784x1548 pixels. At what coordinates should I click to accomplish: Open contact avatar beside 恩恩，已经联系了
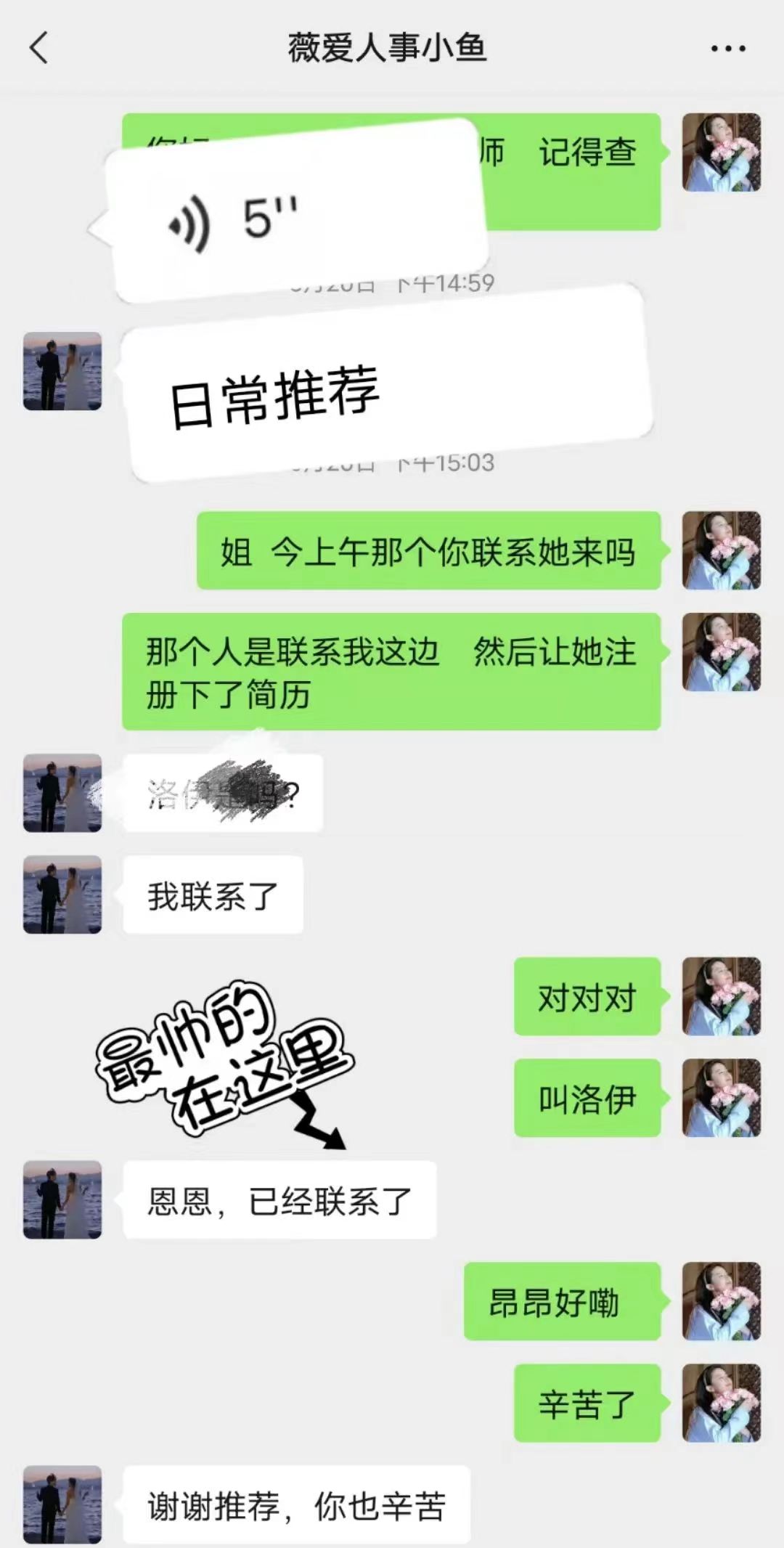click(x=62, y=1199)
